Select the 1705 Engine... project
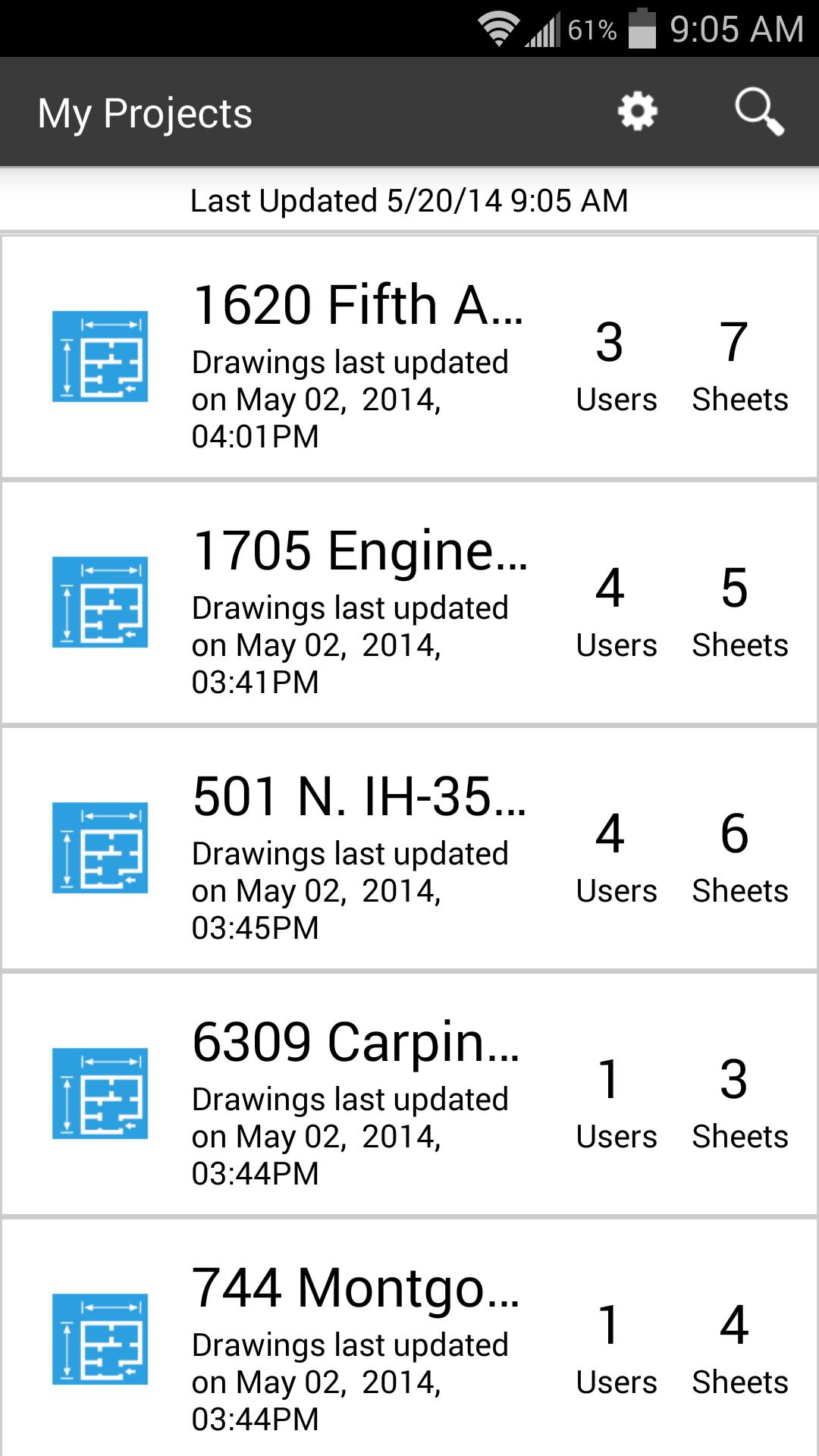 pos(409,603)
